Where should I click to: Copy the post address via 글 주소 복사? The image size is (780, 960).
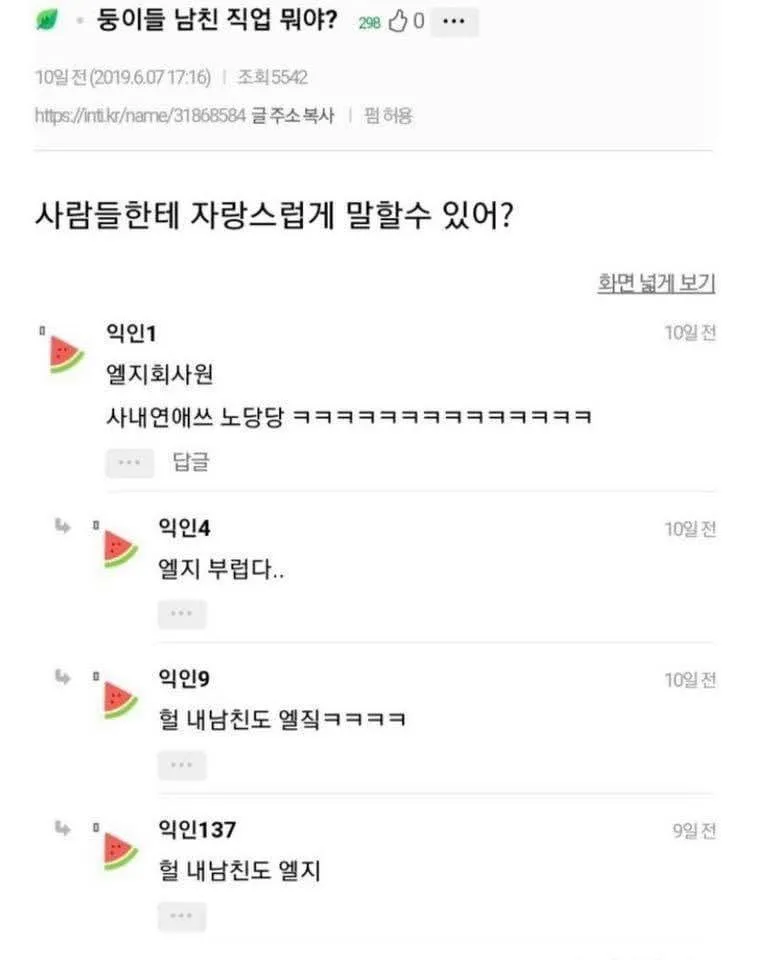tap(293, 116)
